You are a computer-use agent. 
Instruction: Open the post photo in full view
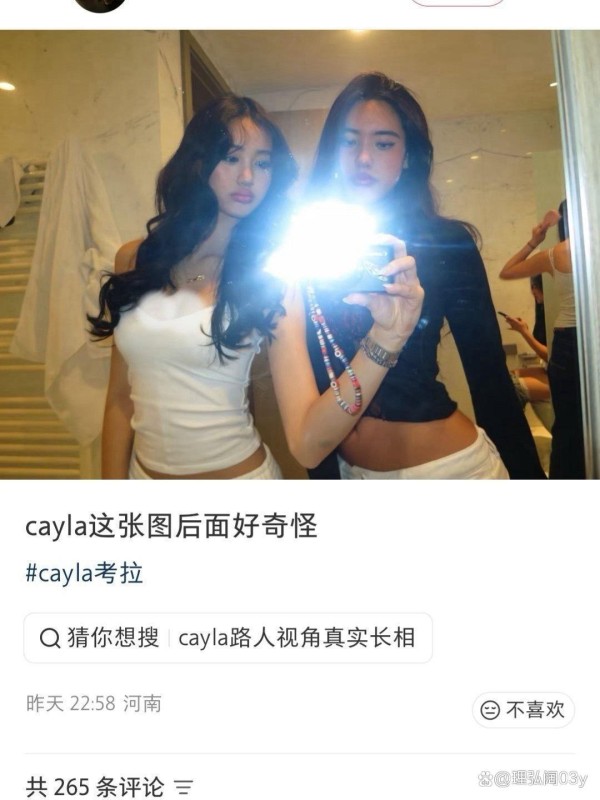[x=300, y=255]
